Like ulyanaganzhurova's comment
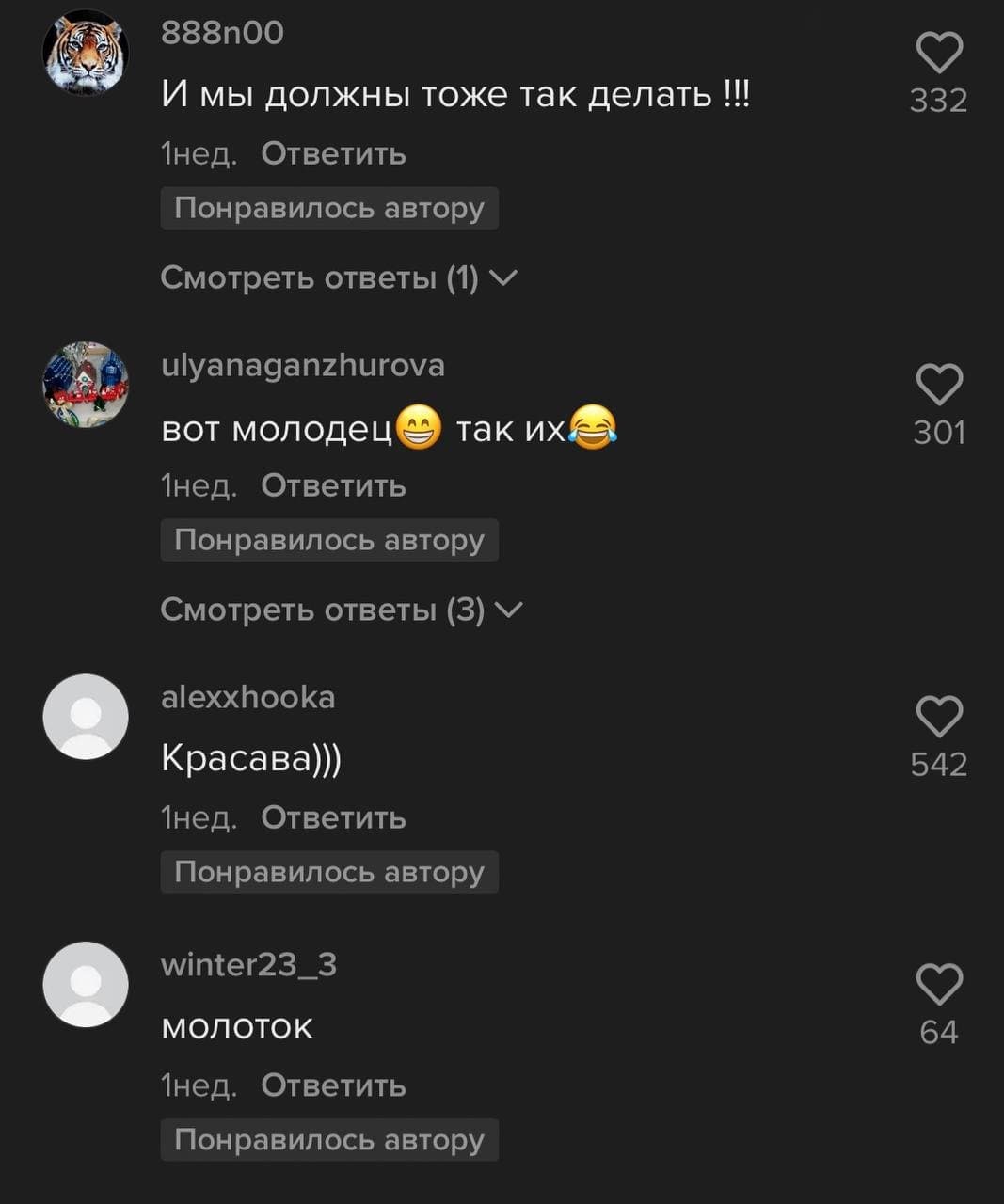 pos(939,385)
